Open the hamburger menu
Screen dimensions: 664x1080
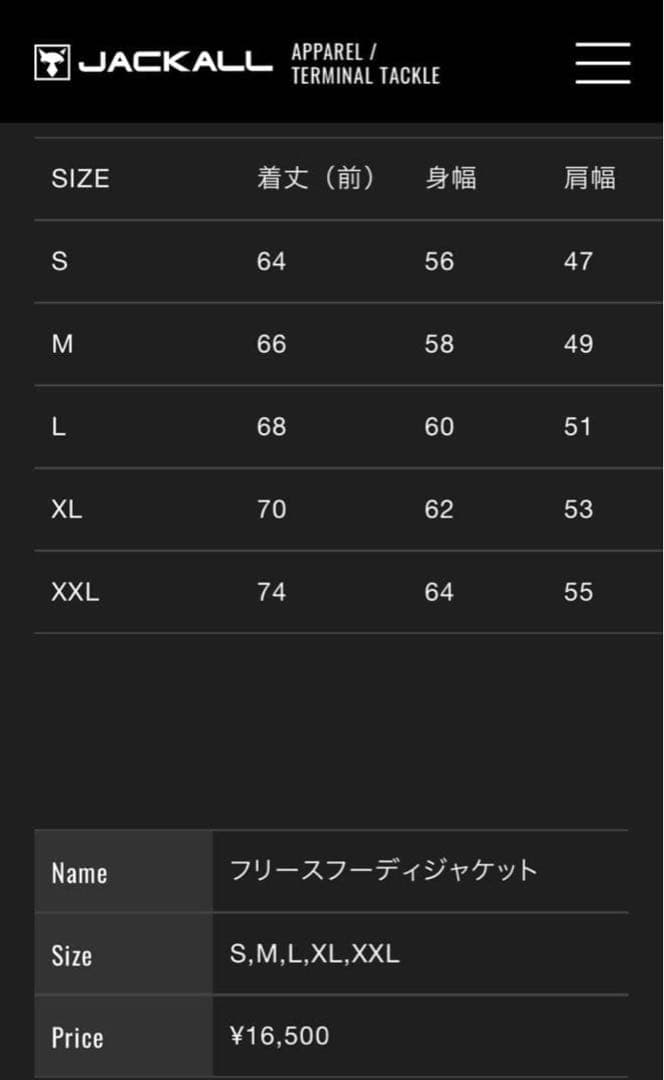(602, 62)
